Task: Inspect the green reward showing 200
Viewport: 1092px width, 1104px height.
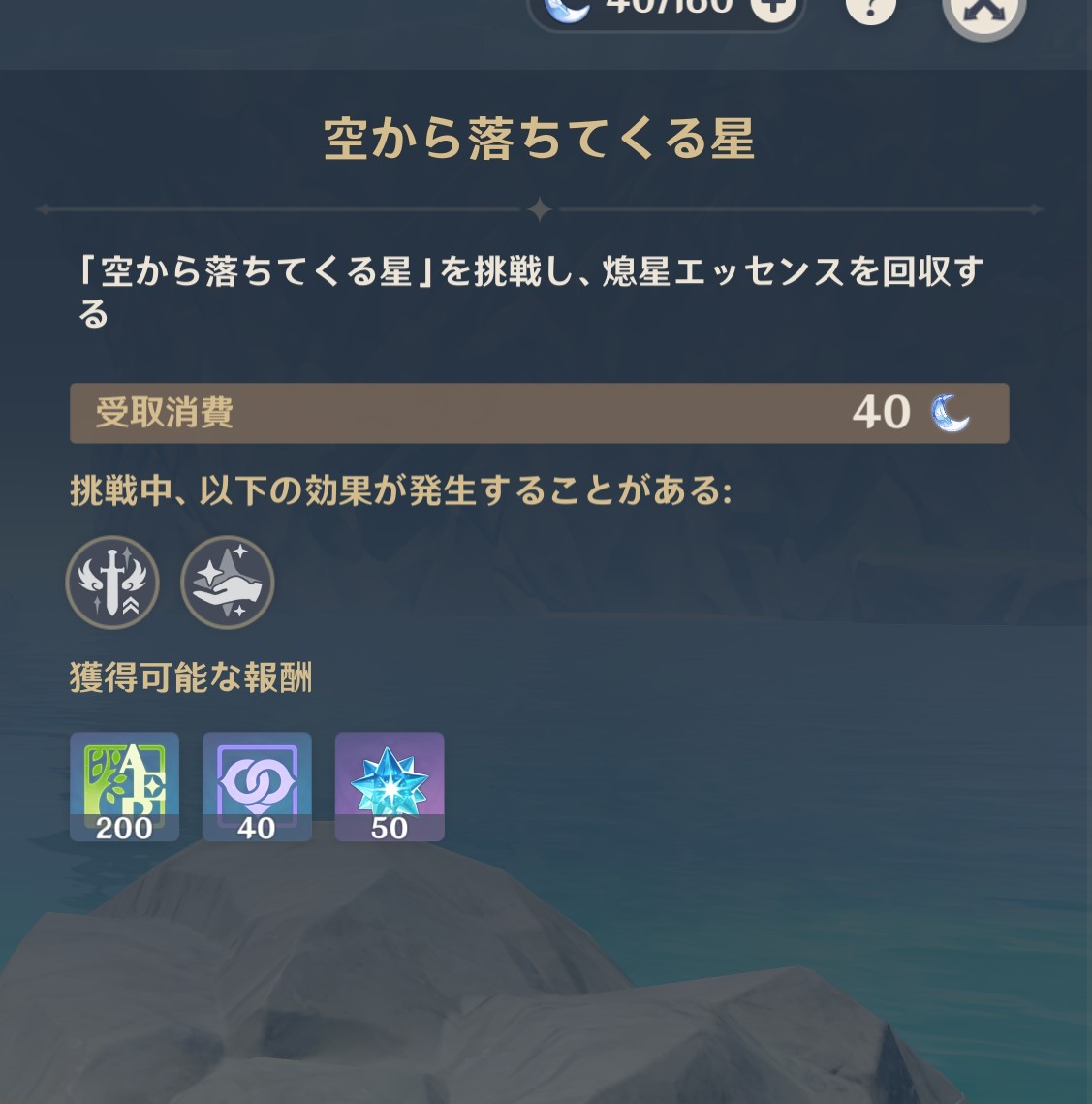Action: (124, 786)
